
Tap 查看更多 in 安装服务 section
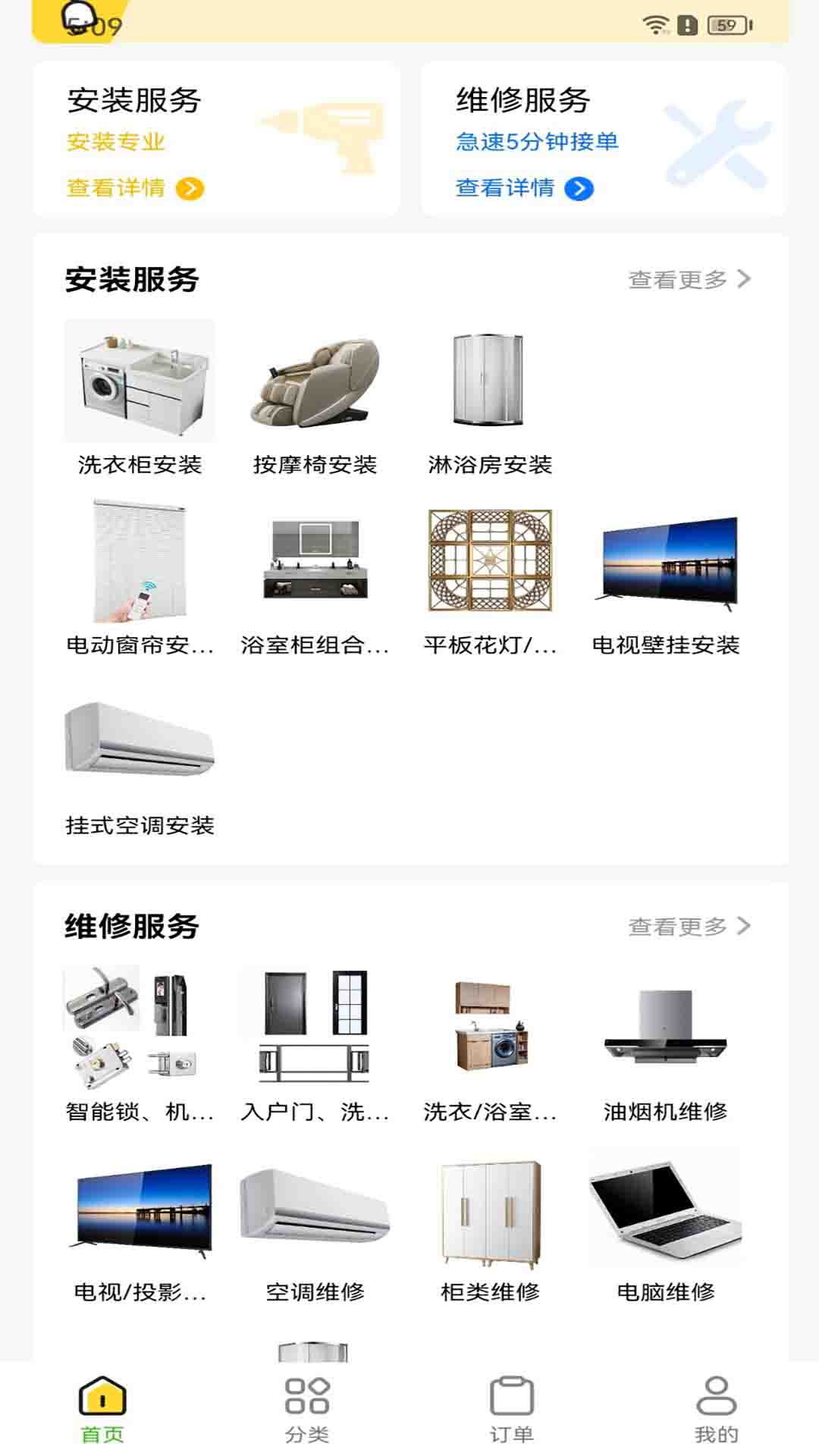[x=689, y=279]
